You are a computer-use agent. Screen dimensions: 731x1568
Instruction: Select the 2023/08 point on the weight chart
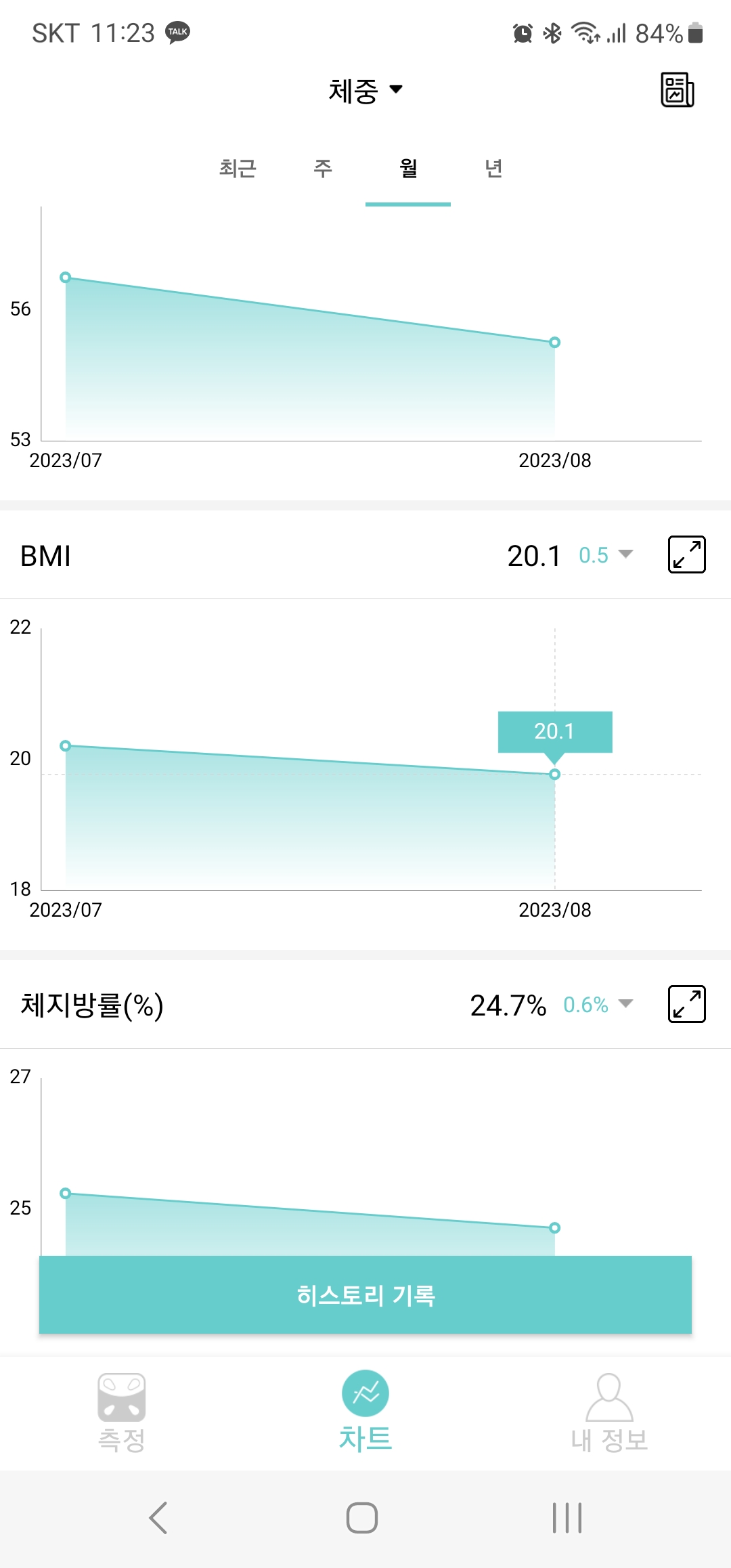[554, 343]
